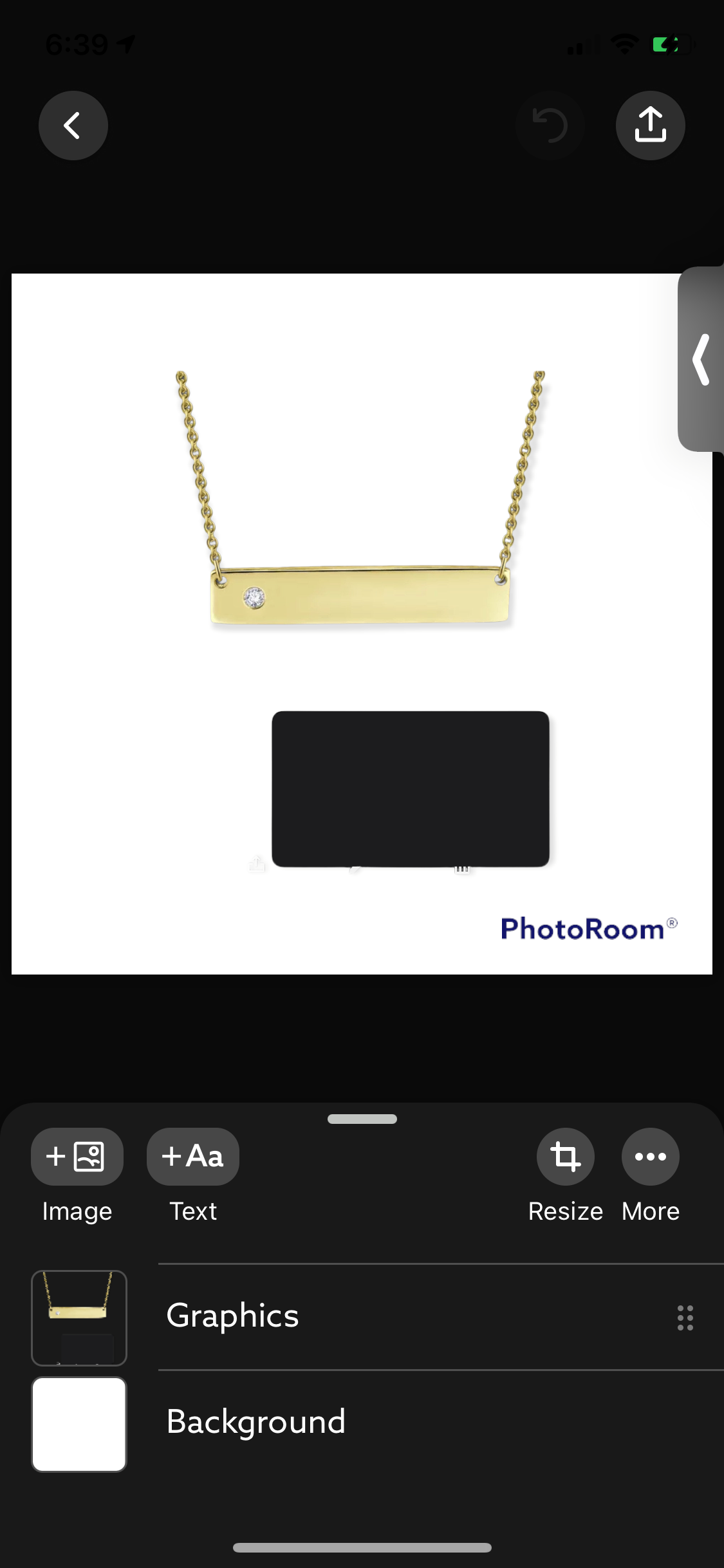
Task: Tap the necklace thumbnail for Graphics
Action: point(79,1318)
